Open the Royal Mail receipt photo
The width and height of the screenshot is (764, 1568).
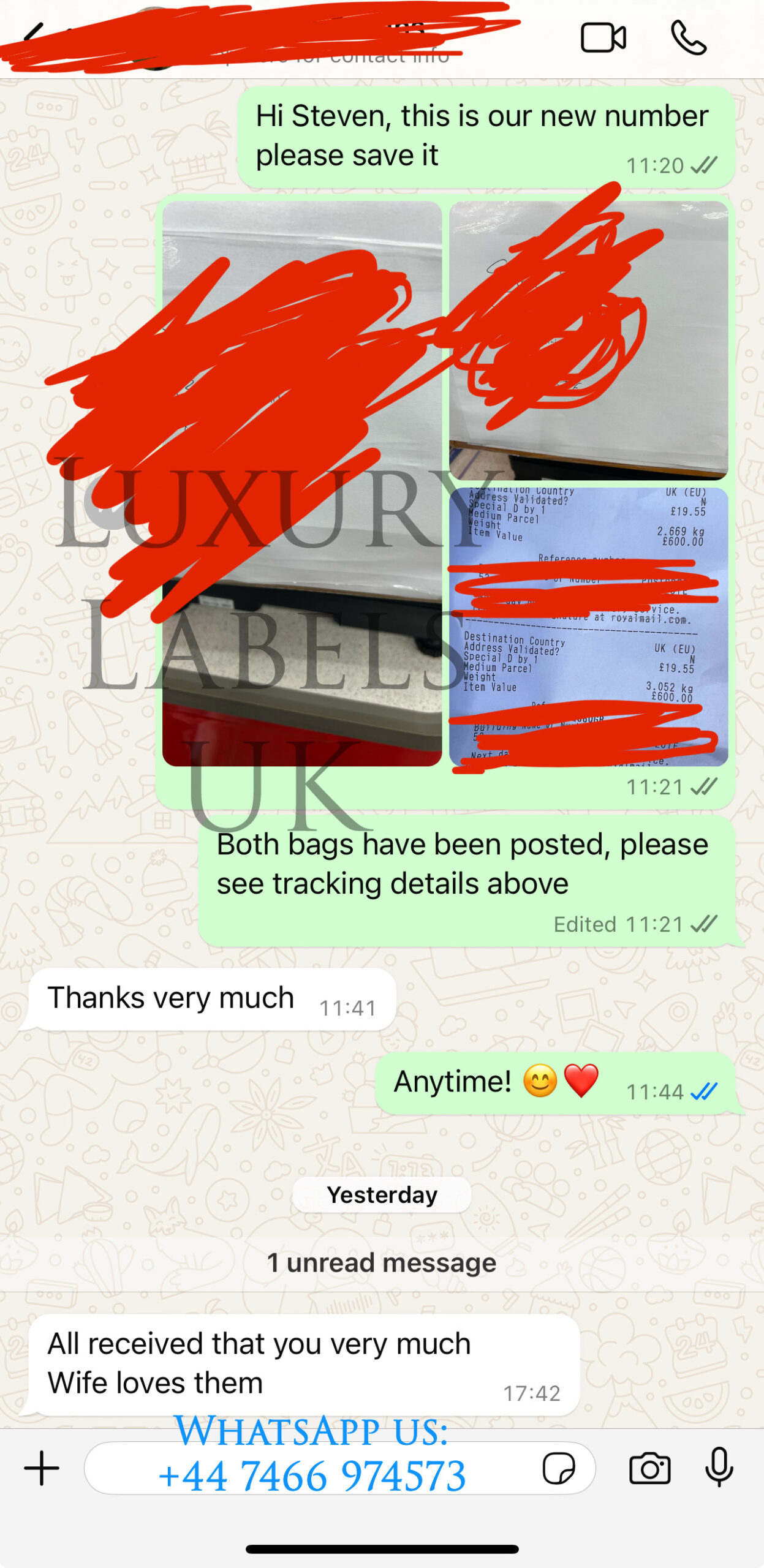tap(589, 627)
